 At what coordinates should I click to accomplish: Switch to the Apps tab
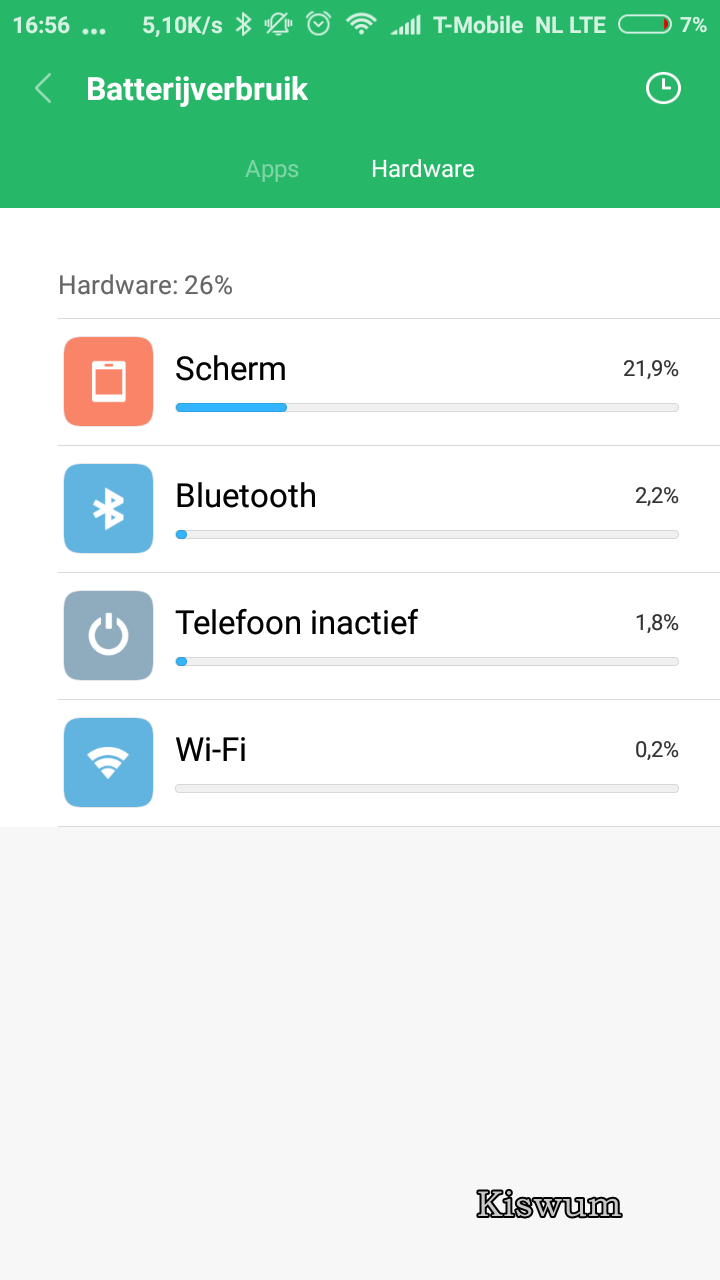point(272,169)
